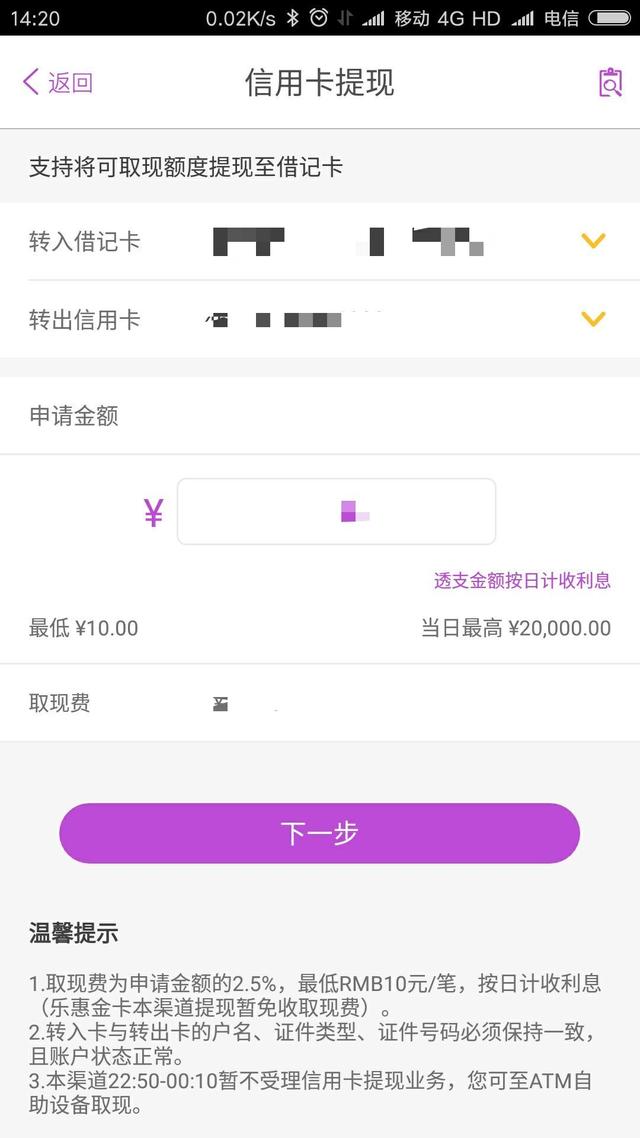Viewport: 640px width, 1138px height.
Task: Focus the 申请金额 amount input field
Action: click(x=337, y=512)
